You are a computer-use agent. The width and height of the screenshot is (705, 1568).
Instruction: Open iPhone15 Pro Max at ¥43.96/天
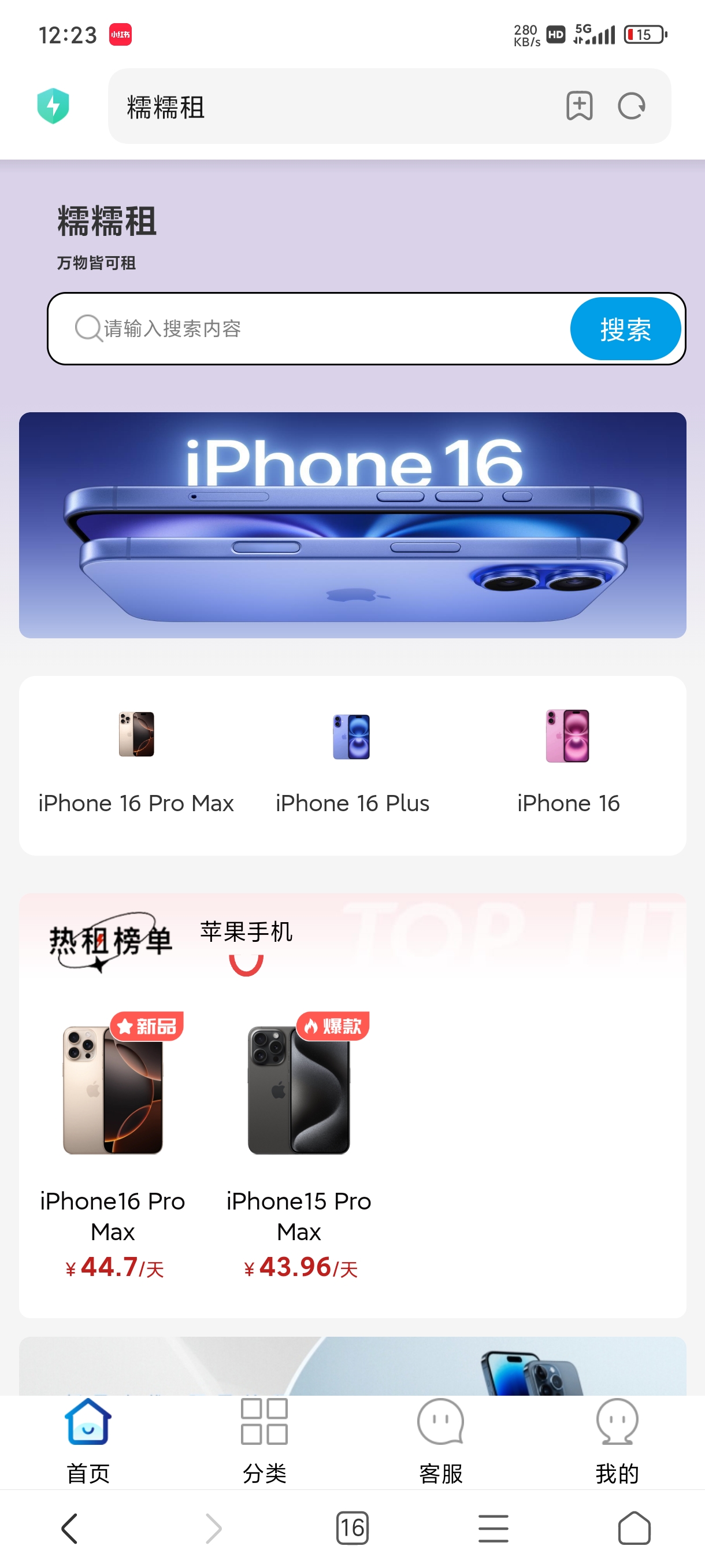click(x=299, y=1144)
